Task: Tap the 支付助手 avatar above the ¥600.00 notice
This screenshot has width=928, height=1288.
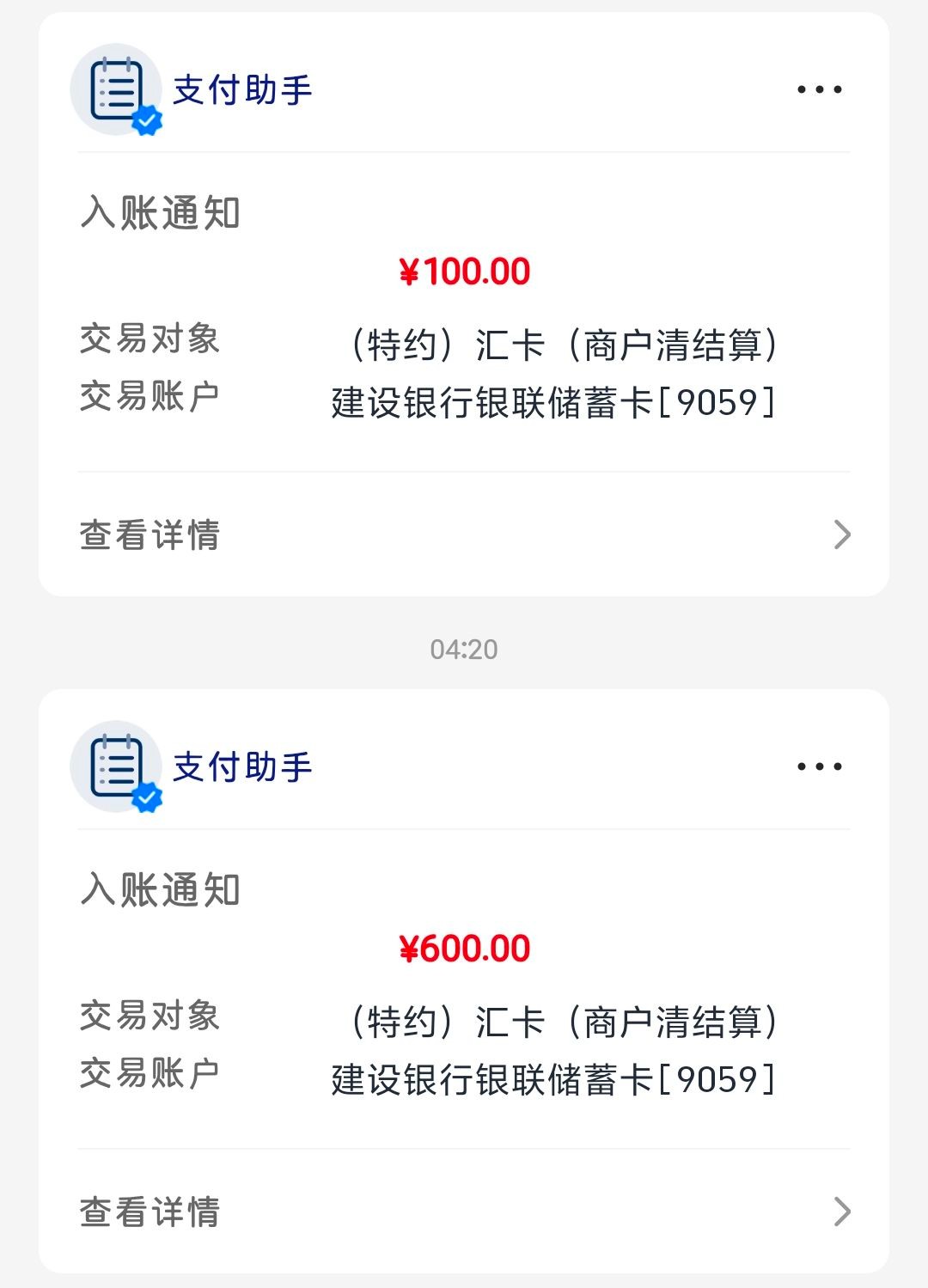Action: (116, 766)
